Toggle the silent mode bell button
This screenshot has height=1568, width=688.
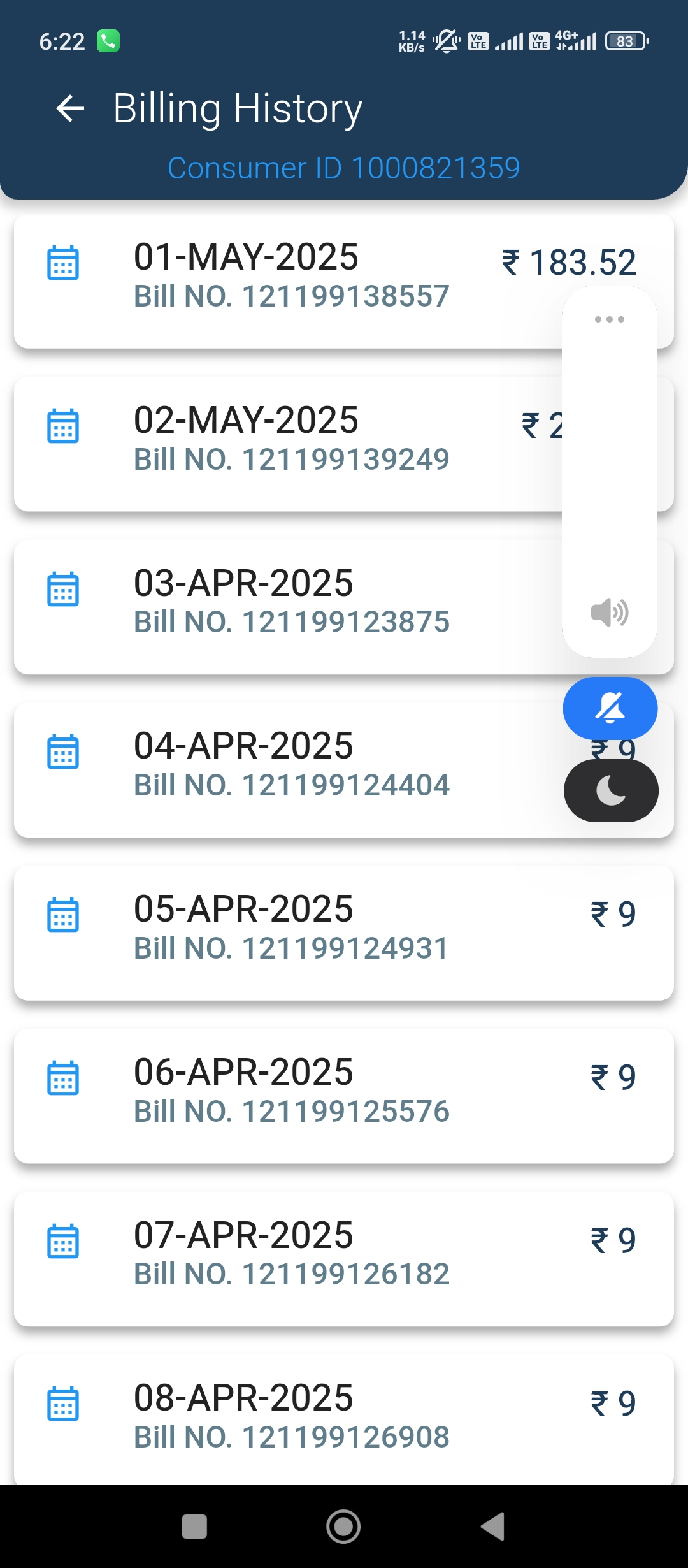click(x=610, y=708)
